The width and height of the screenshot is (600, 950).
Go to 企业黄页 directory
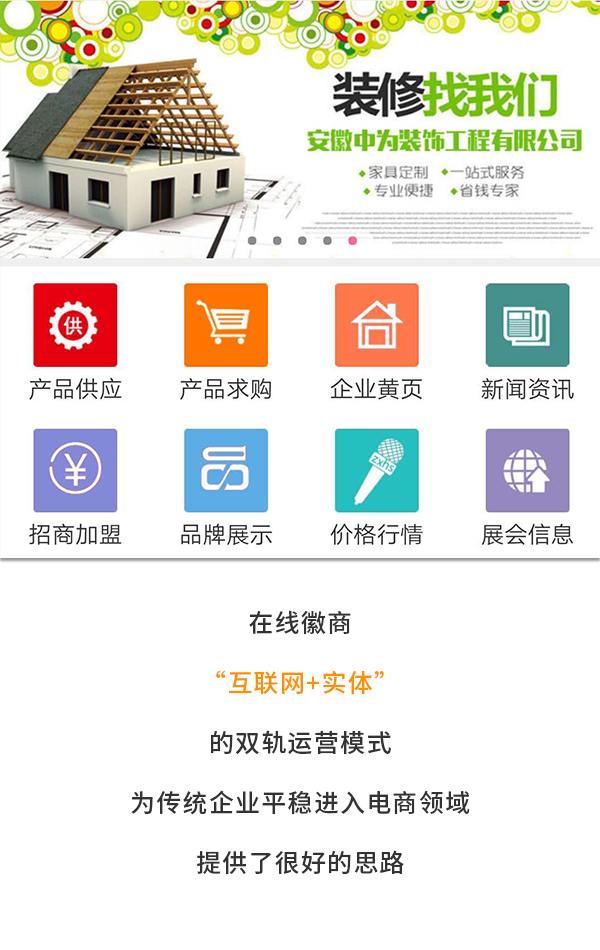(x=376, y=325)
